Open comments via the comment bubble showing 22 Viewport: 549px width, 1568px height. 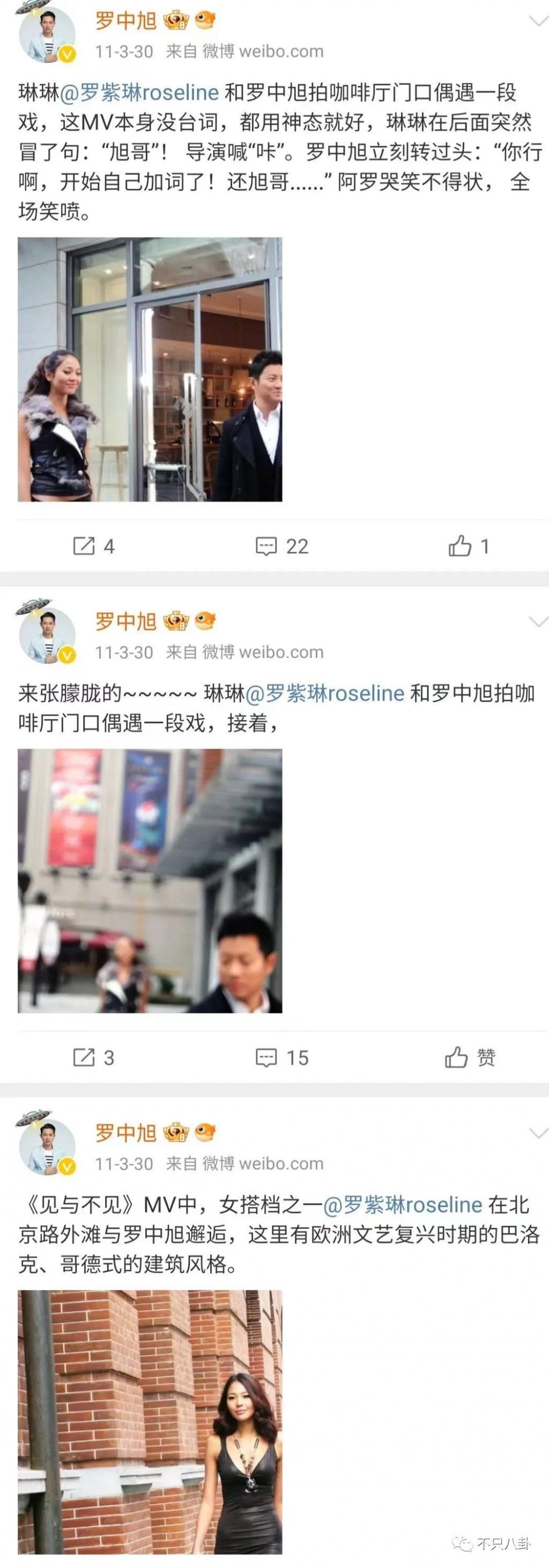pyautogui.click(x=267, y=546)
